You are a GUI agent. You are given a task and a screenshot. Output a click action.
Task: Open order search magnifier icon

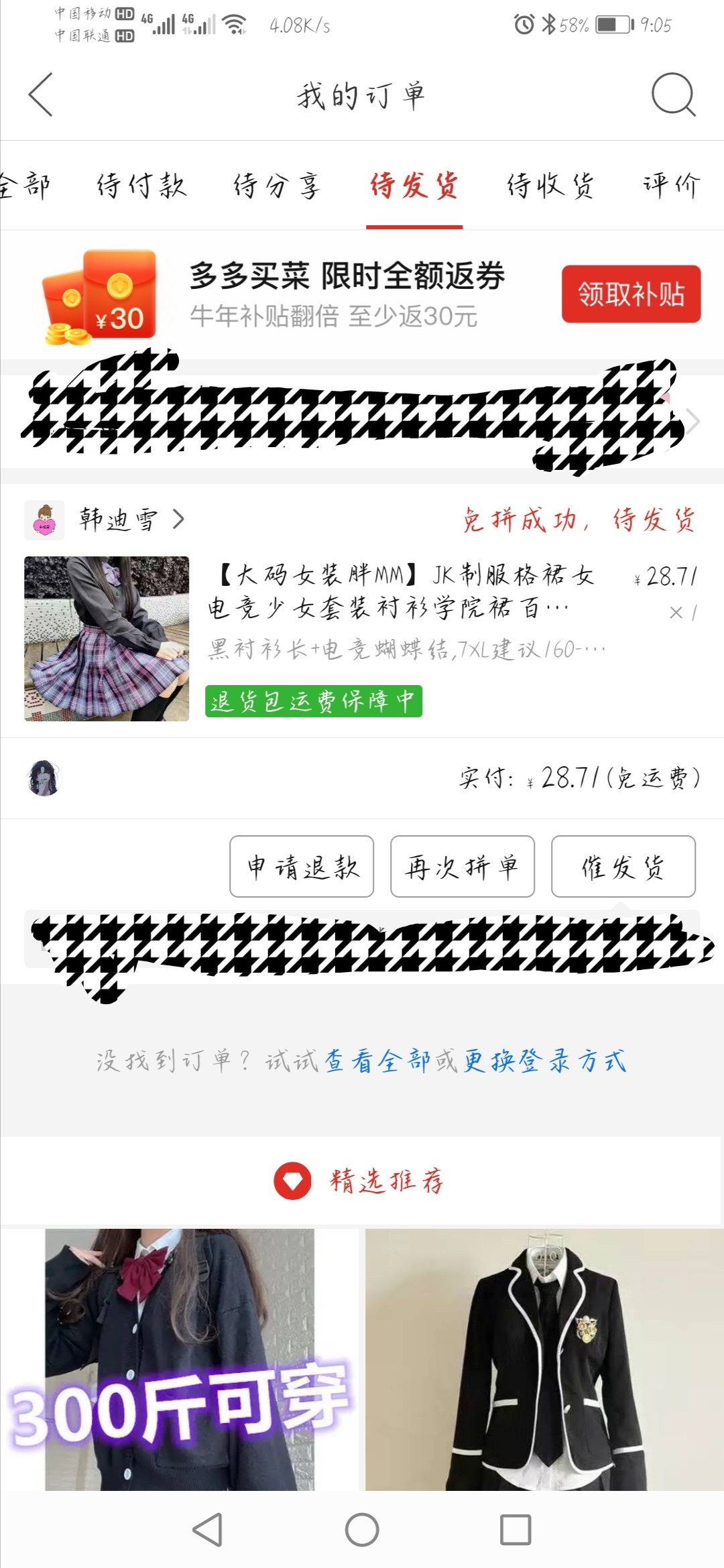(672, 95)
